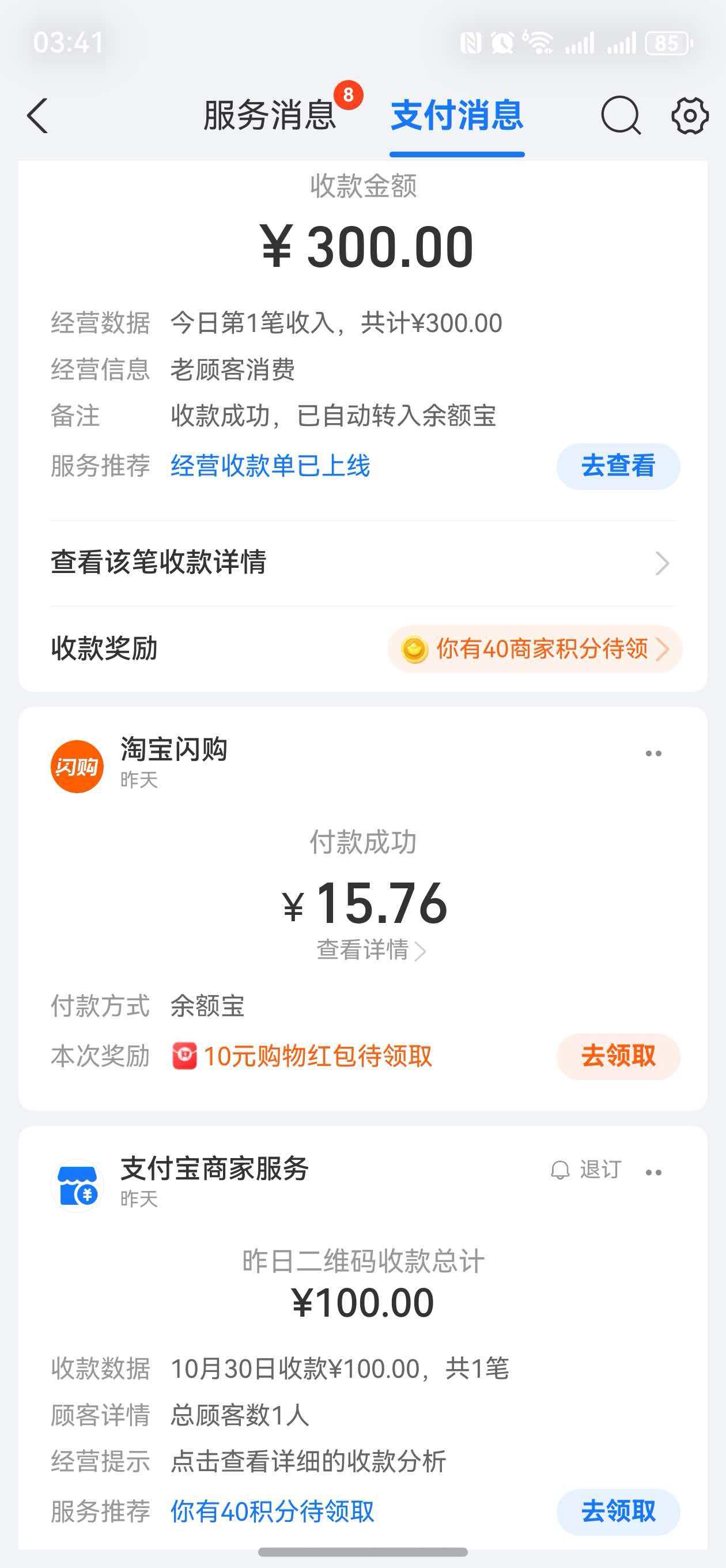Switch to the 支付消息 tab
The width and height of the screenshot is (726, 1568).
point(457,116)
